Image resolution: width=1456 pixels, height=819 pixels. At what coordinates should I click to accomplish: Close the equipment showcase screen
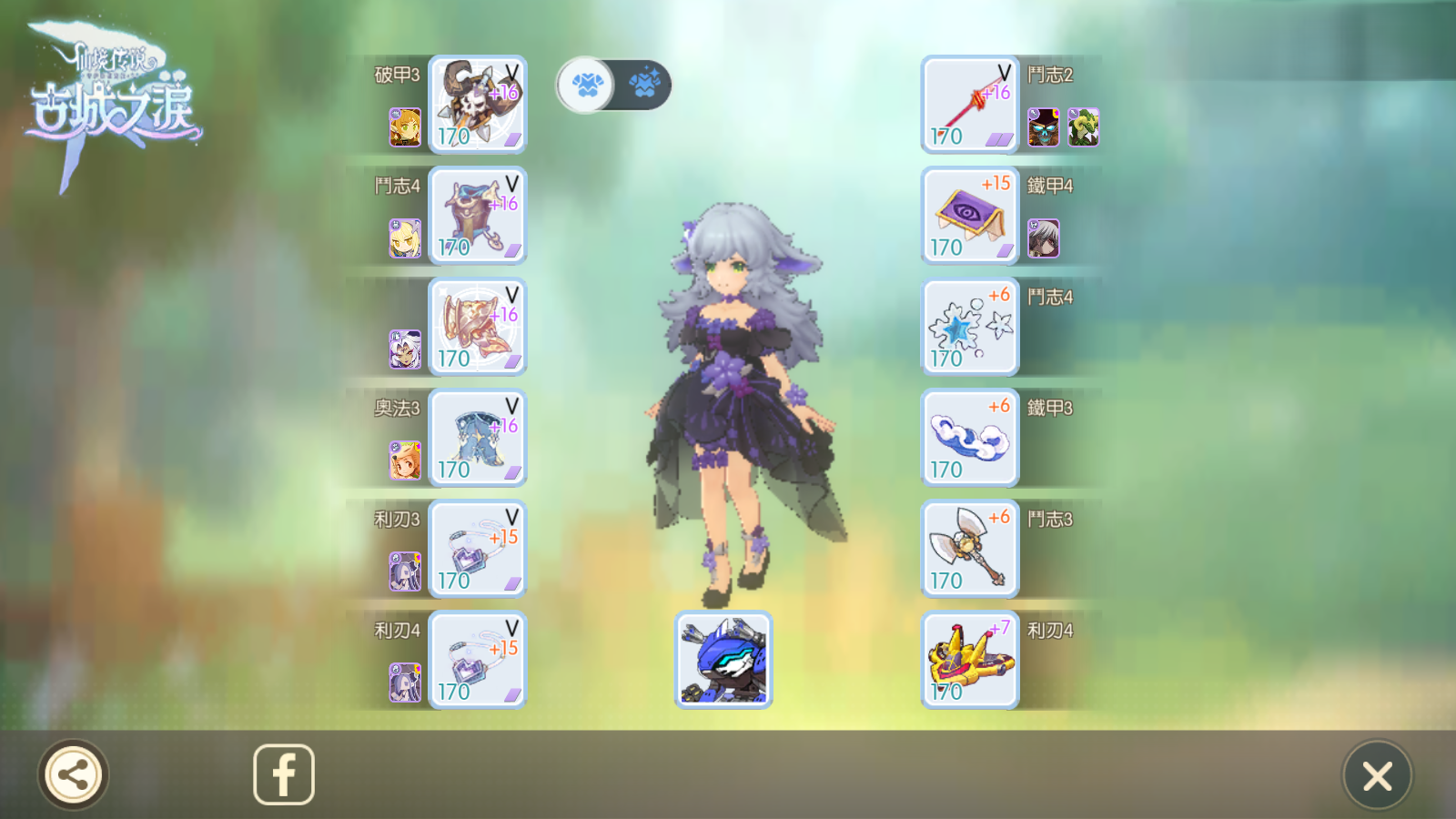(1377, 775)
